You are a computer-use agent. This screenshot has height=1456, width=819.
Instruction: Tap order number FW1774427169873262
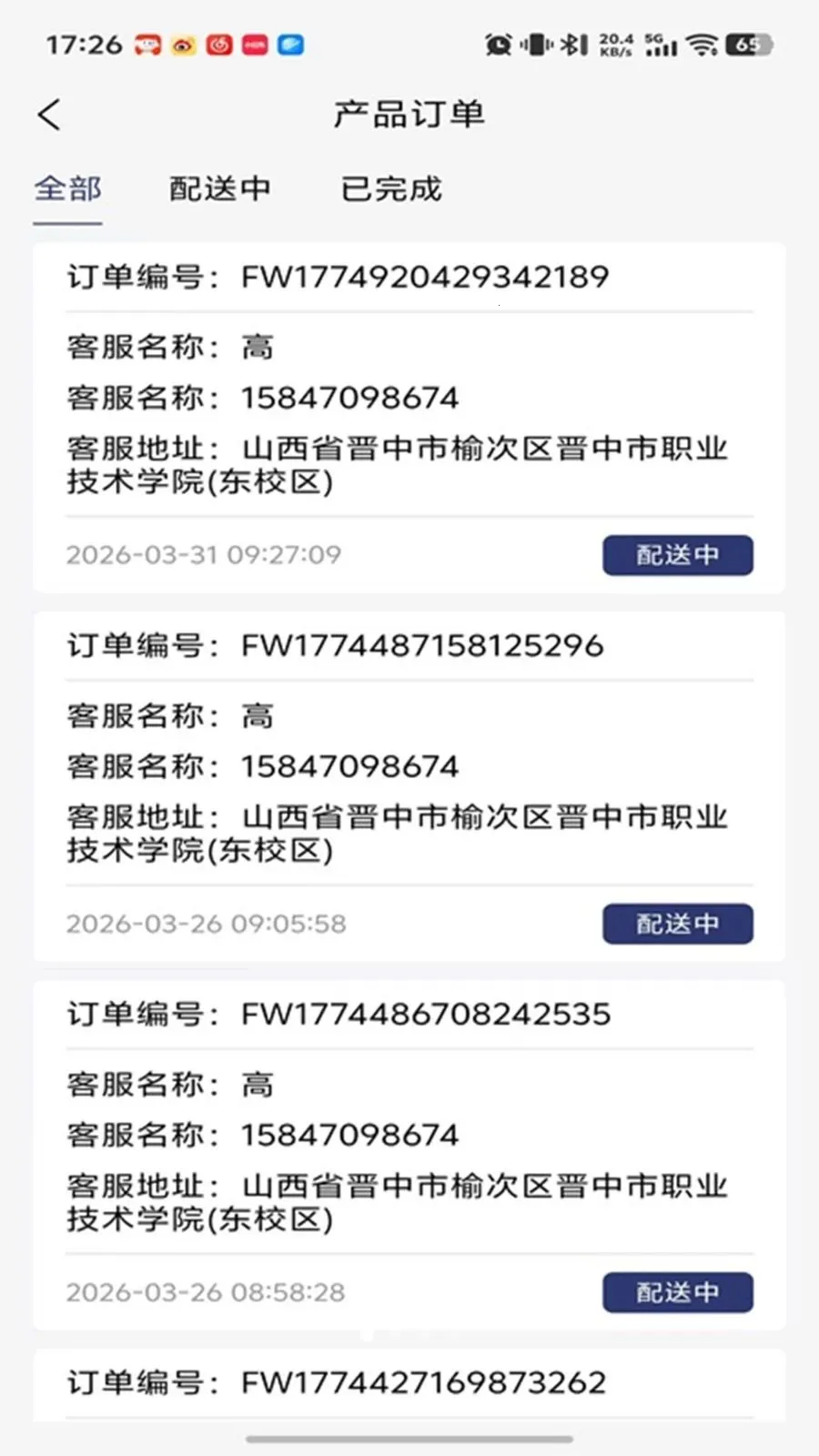(422, 1382)
